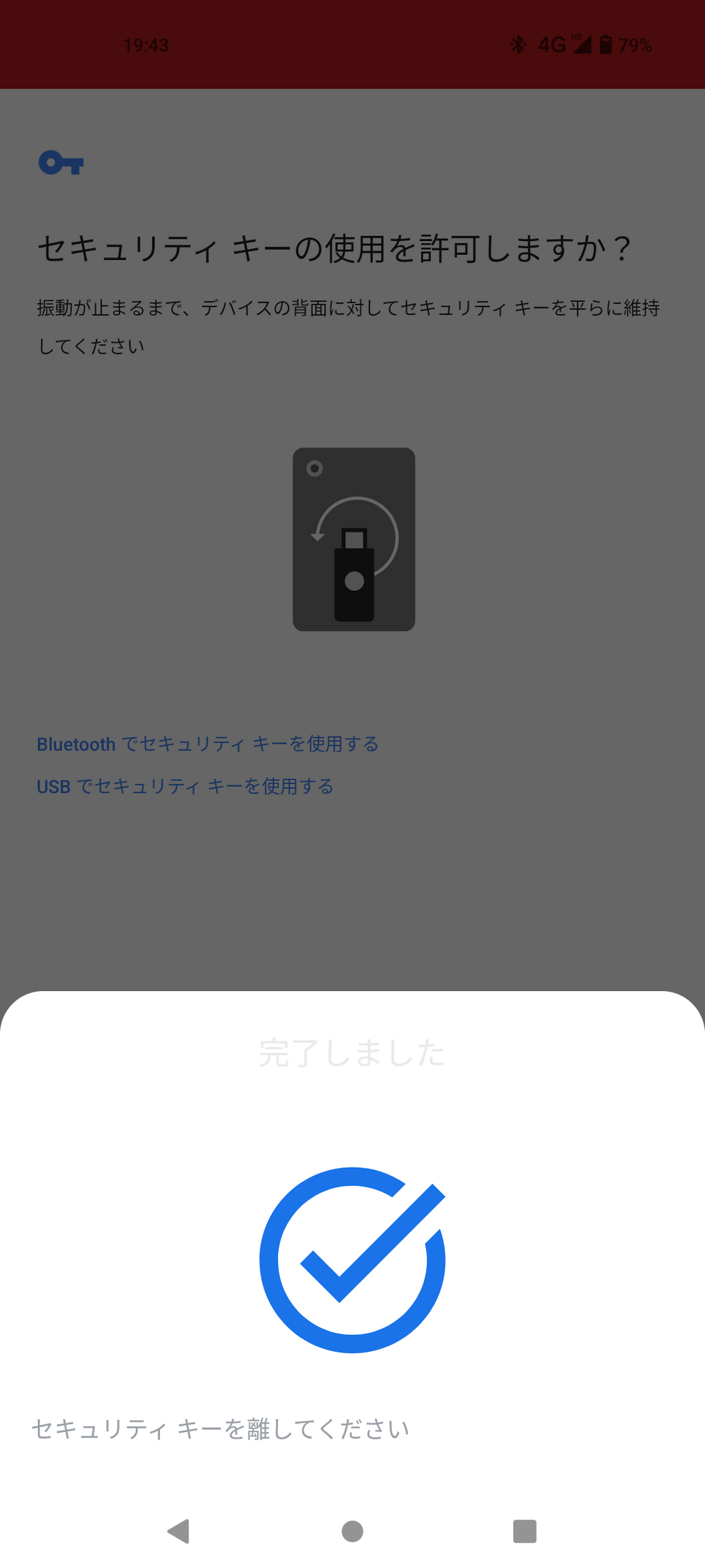The height and width of the screenshot is (1568, 705).
Task: Tap the Bluetooth security key link
Action: click(x=208, y=743)
